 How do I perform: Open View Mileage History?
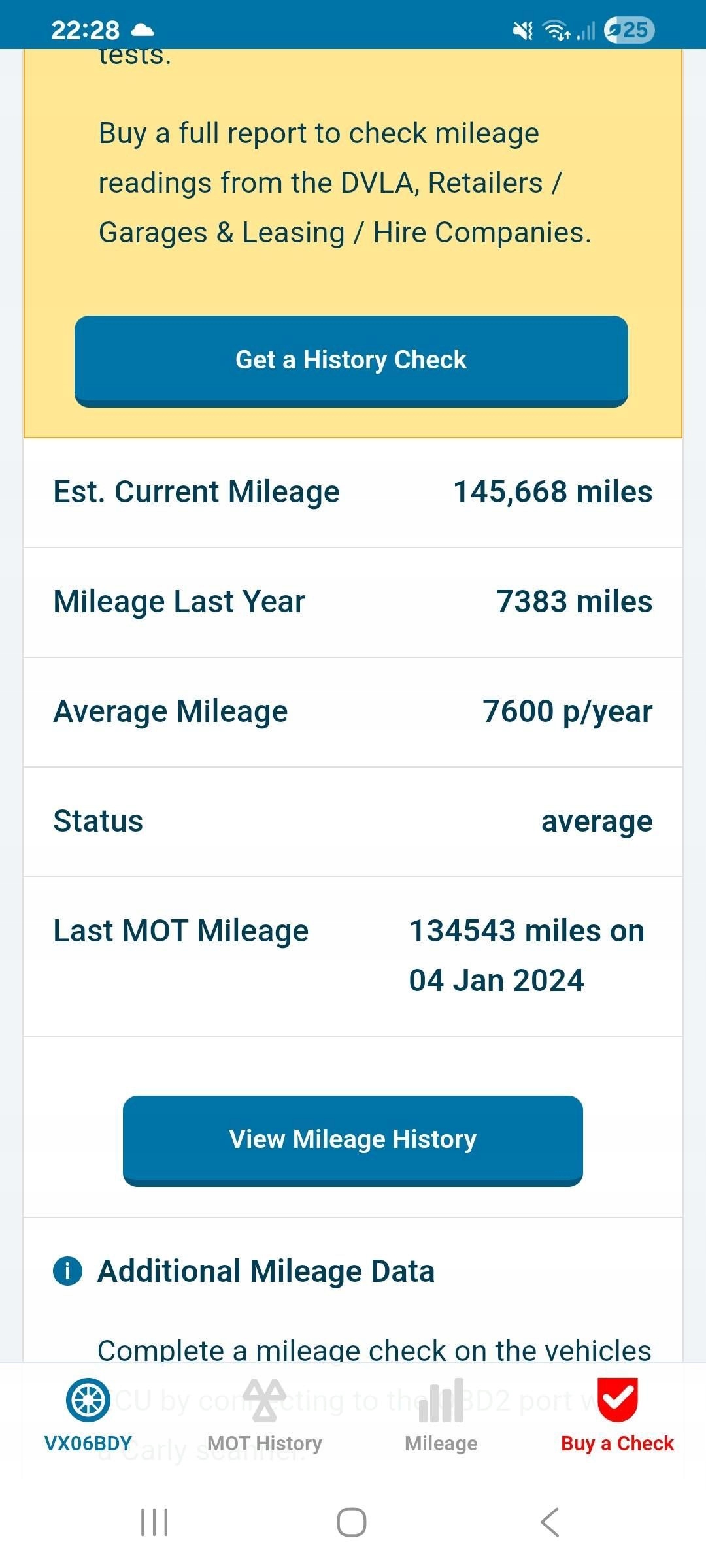pos(352,1139)
